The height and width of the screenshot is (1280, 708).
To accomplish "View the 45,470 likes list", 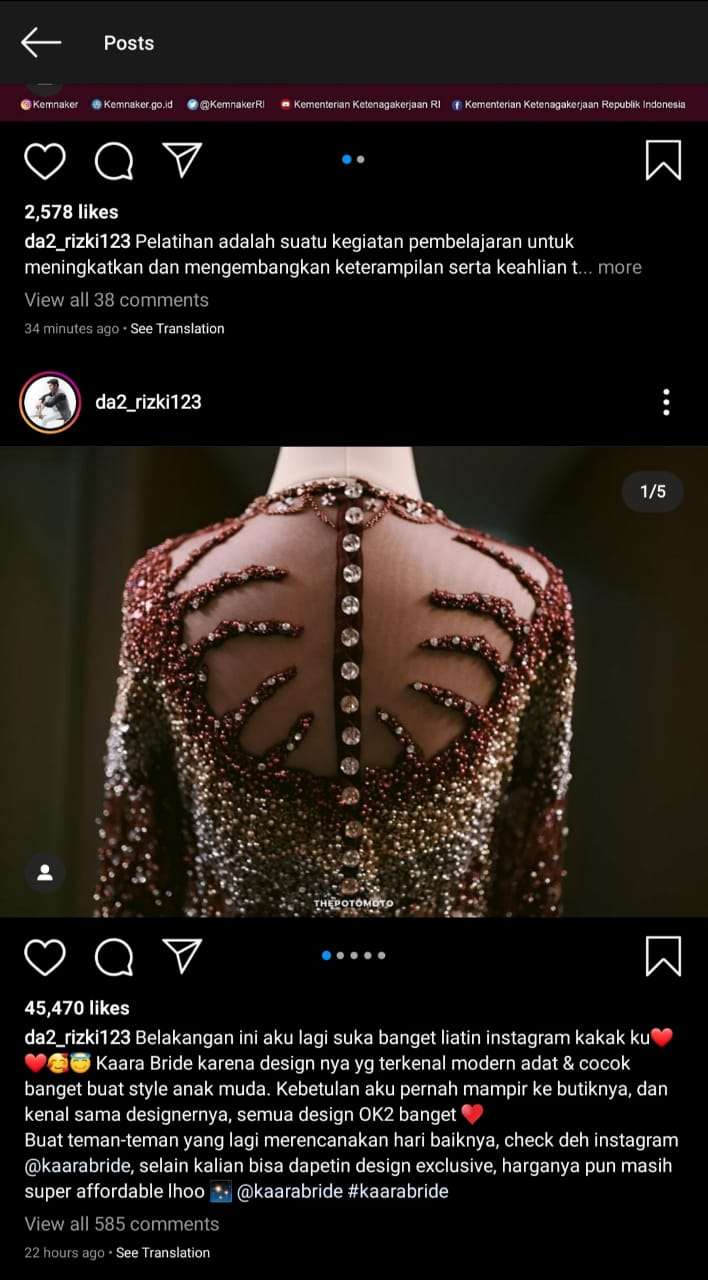I will (77, 1008).
